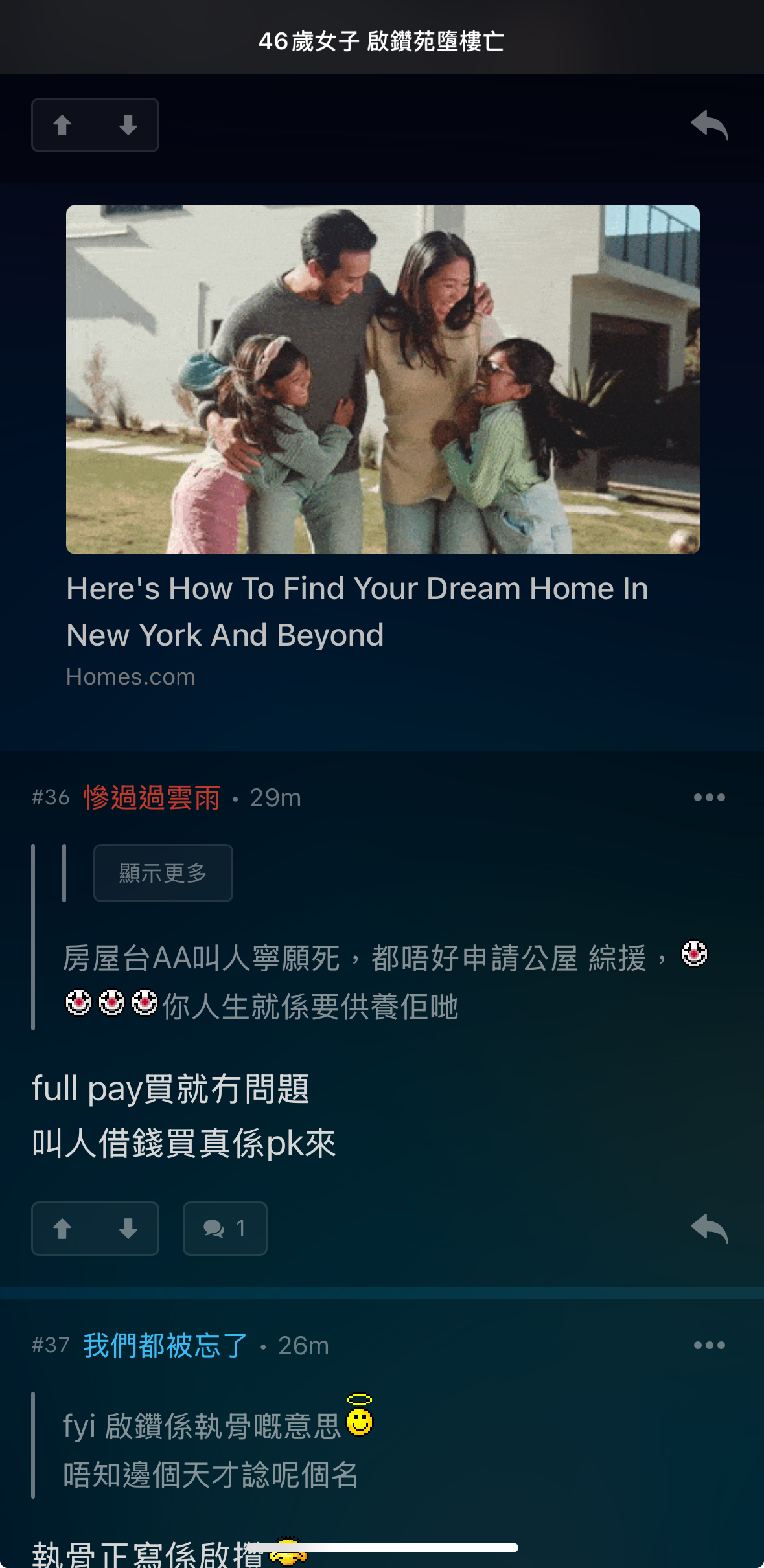
Task: Downvote the post above the ad
Action: 128,125
